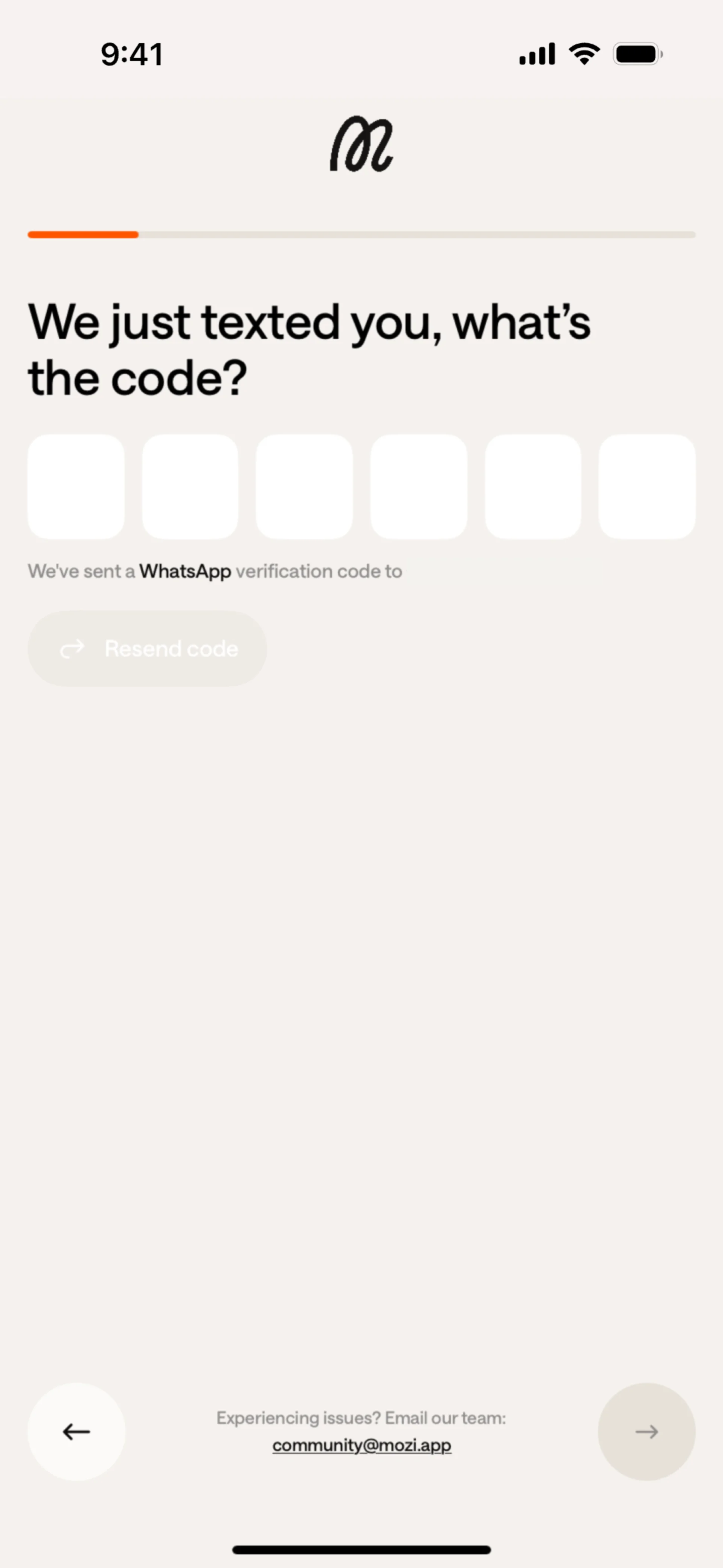
Task: Select the fourth code digit box
Action: point(419,486)
